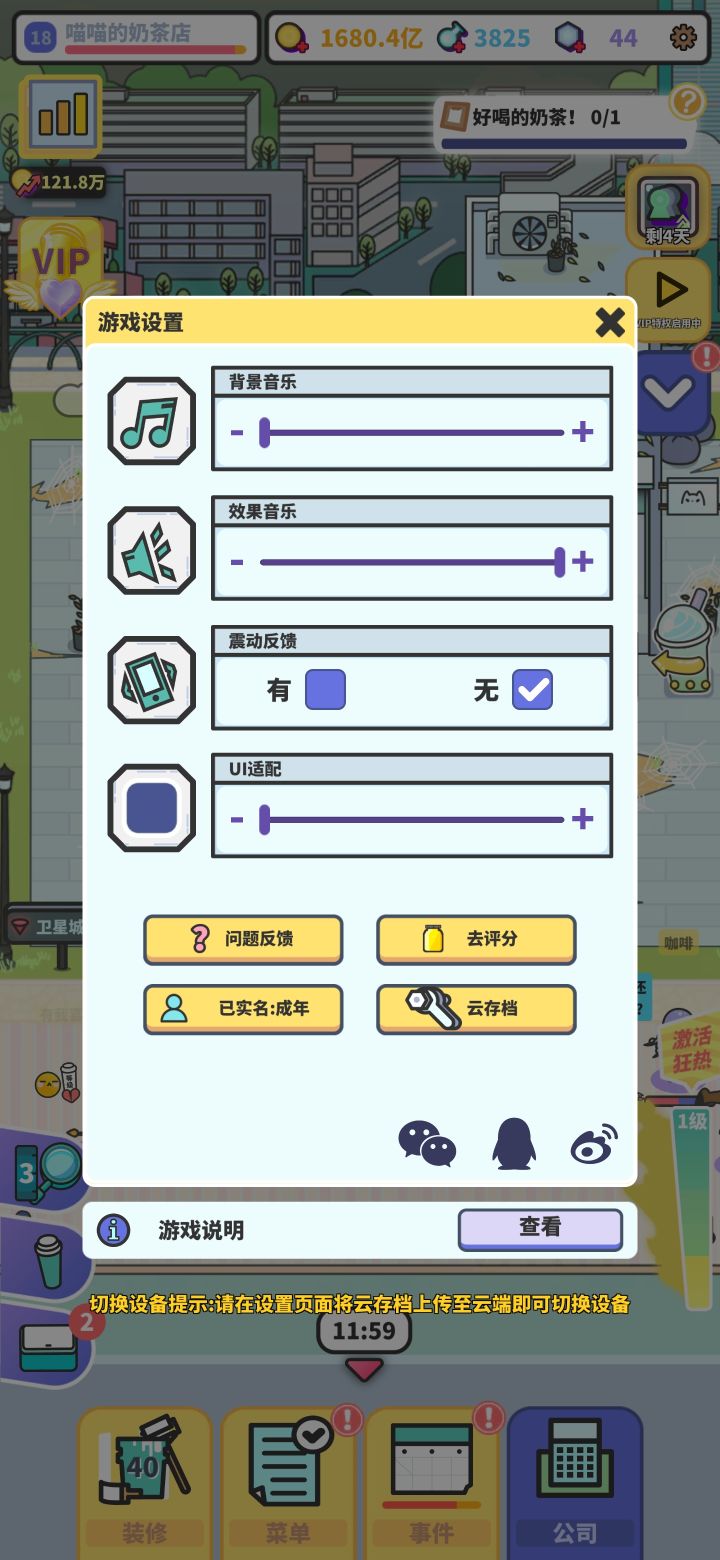Screen dimensions: 720x1560
Task: Click the 效果音乐 slider handle
Action: click(560, 562)
